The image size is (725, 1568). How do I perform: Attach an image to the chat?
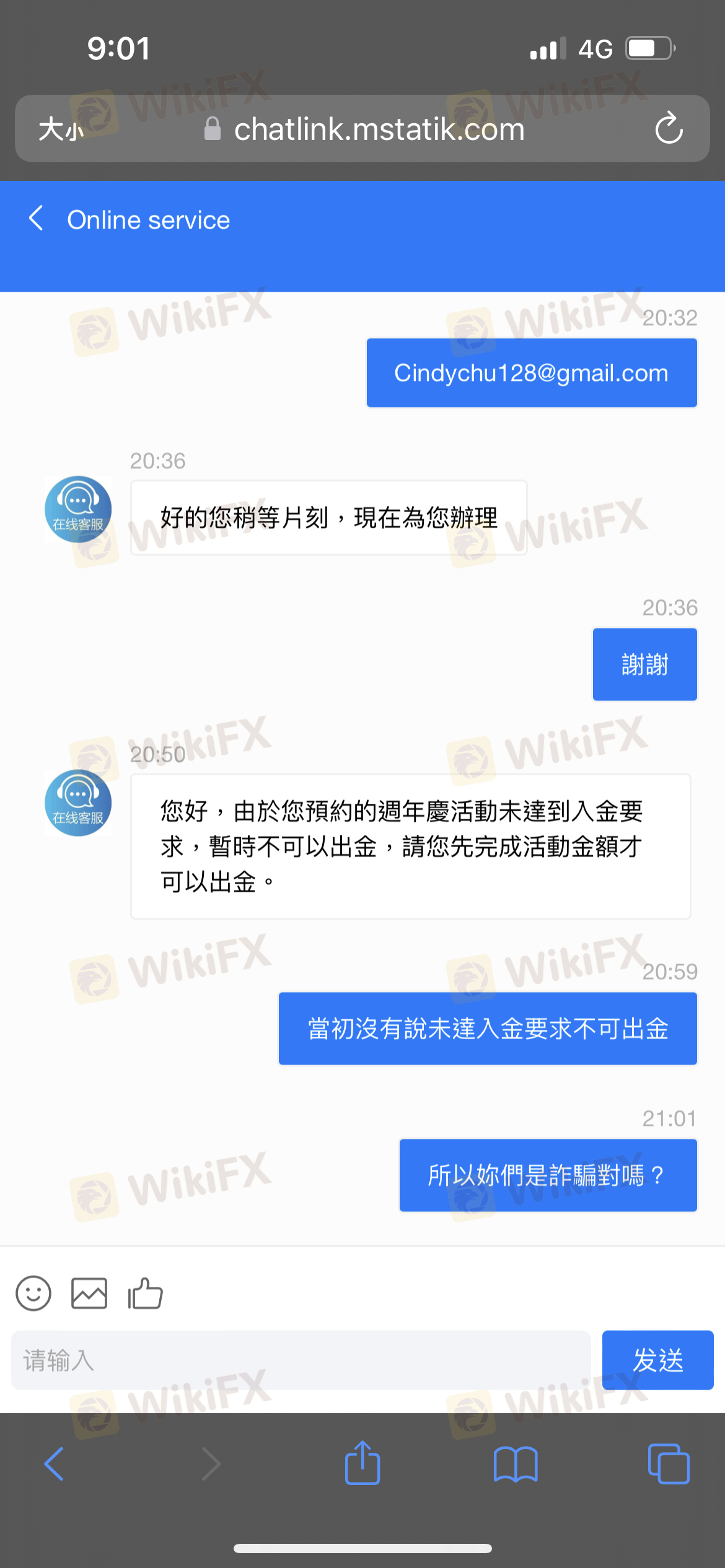[x=89, y=1293]
